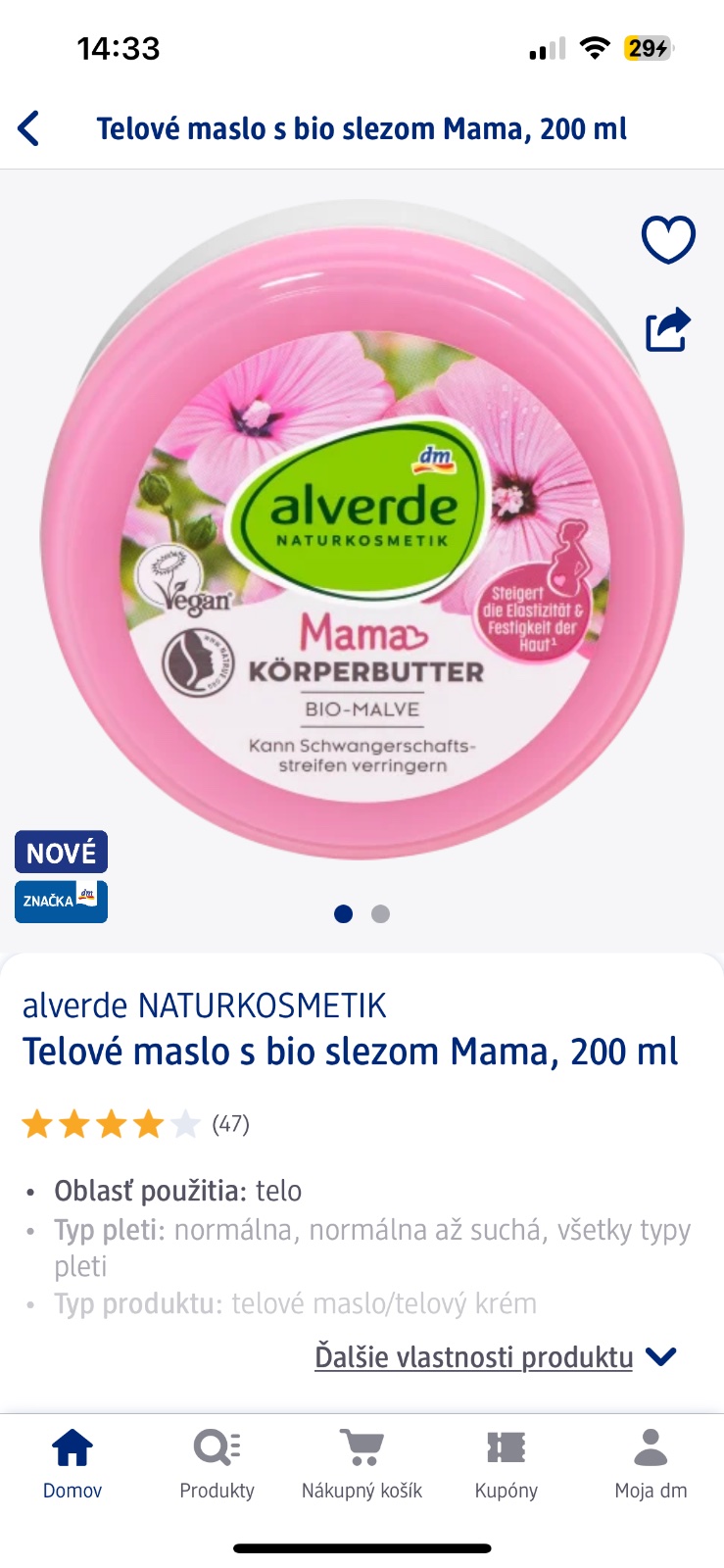The image size is (724, 1568).
Task: Expand Ďalšie vlastnosti produktu
Action: (x=495, y=1357)
